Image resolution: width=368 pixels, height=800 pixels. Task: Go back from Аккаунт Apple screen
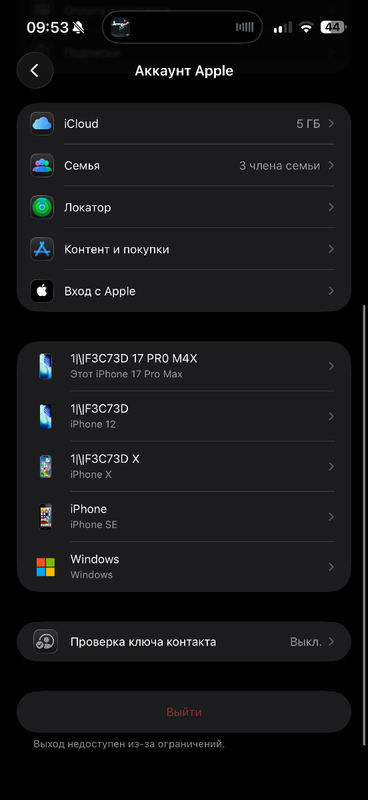(35, 70)
